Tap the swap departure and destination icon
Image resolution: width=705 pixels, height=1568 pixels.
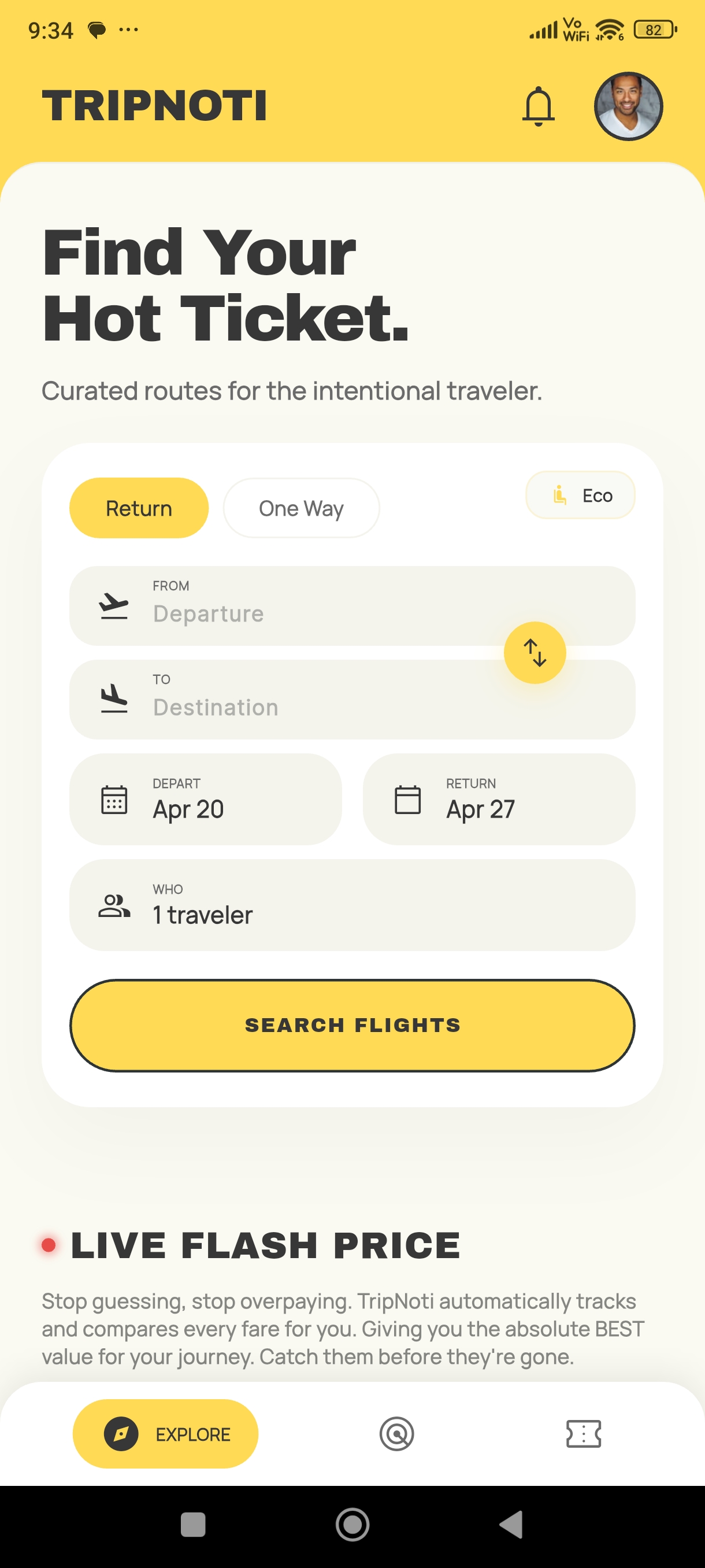(x=535, y=652)
